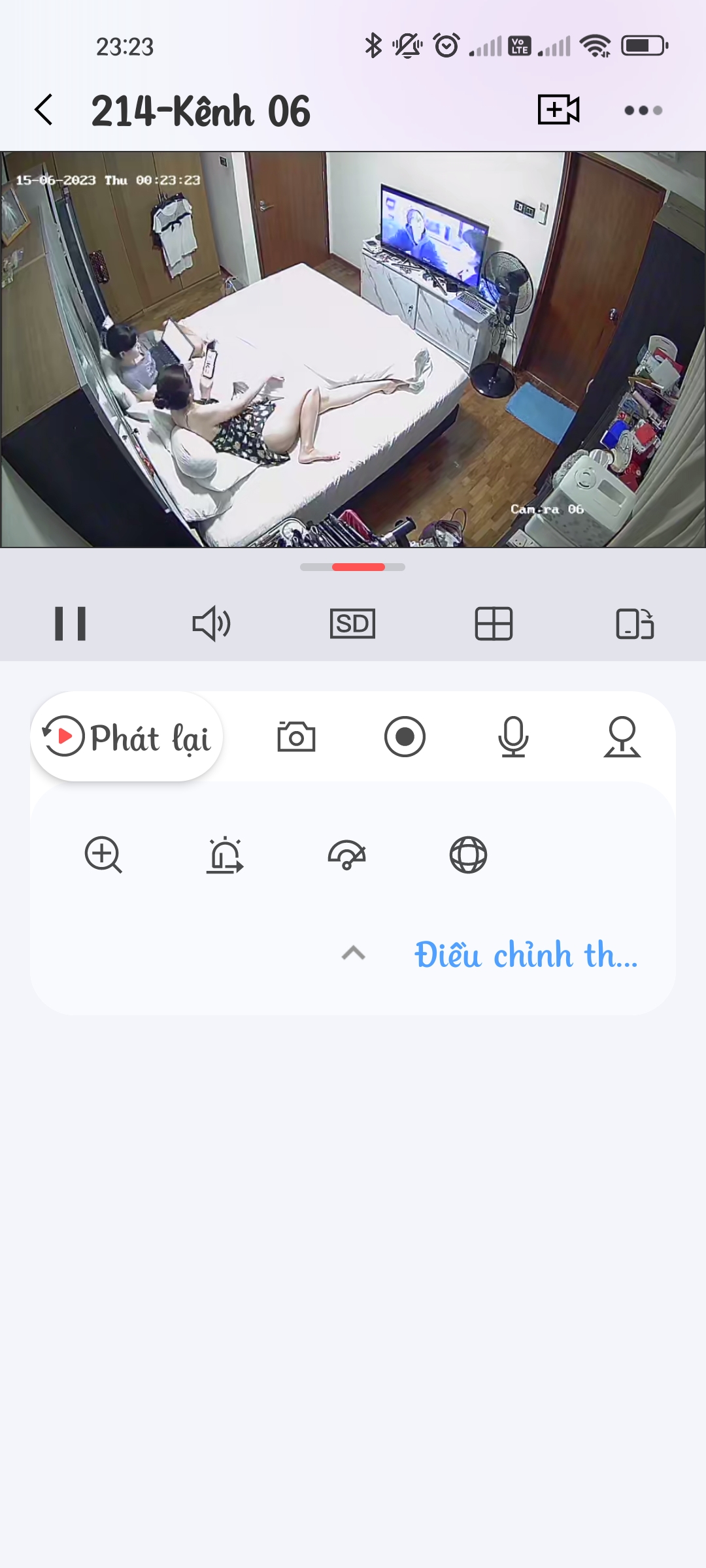706x1568 pixels.
Task: Switch to quad grid camera view
Action: pyautogui.click(x=494, y=624)
